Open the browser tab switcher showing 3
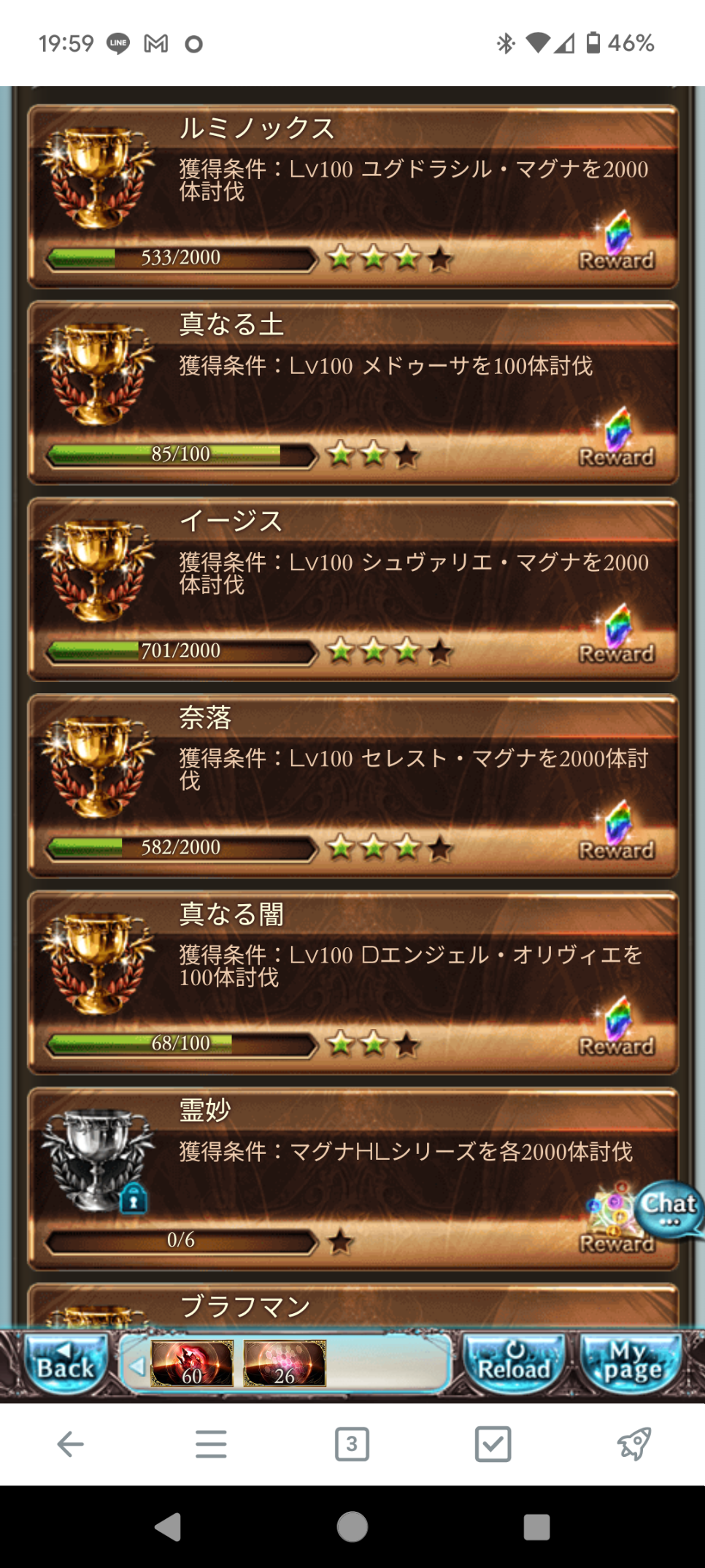Screen dimensions: 705x1568 (x=352, y=1444)
